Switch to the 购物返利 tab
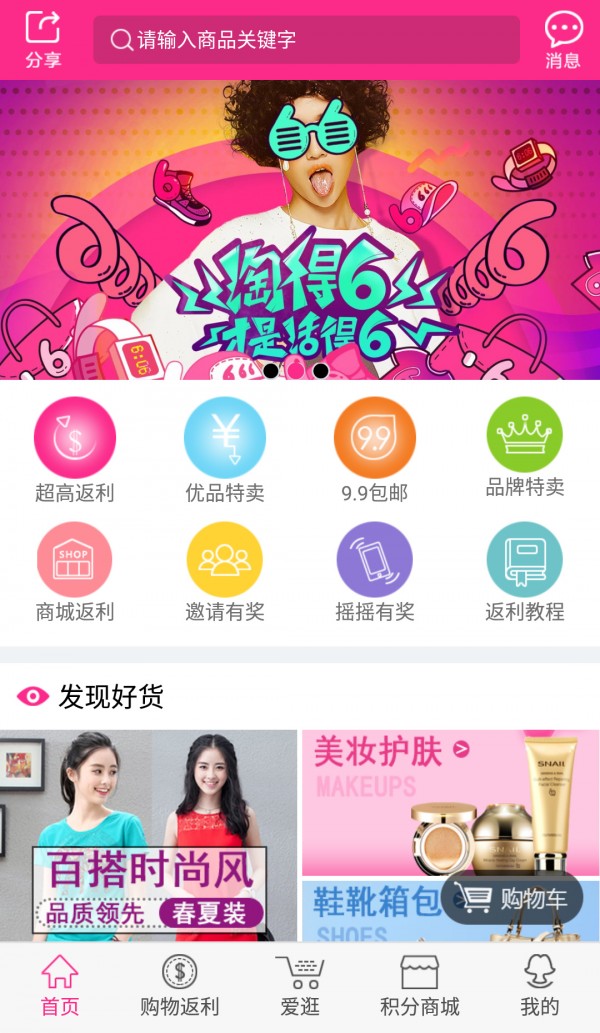 (180, 986)
